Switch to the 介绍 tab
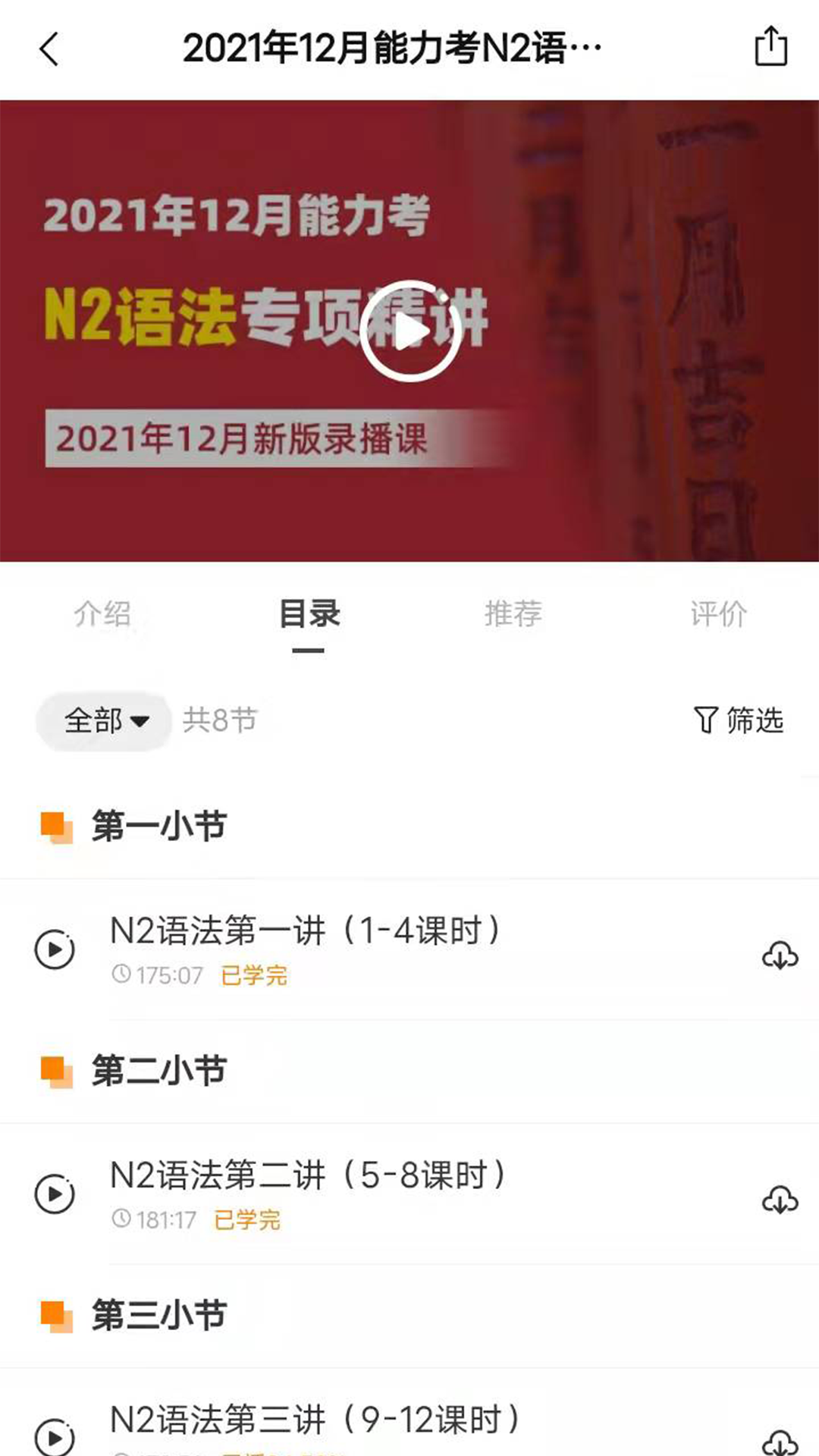Screen dimensions: 819x1456 point(102,613)
